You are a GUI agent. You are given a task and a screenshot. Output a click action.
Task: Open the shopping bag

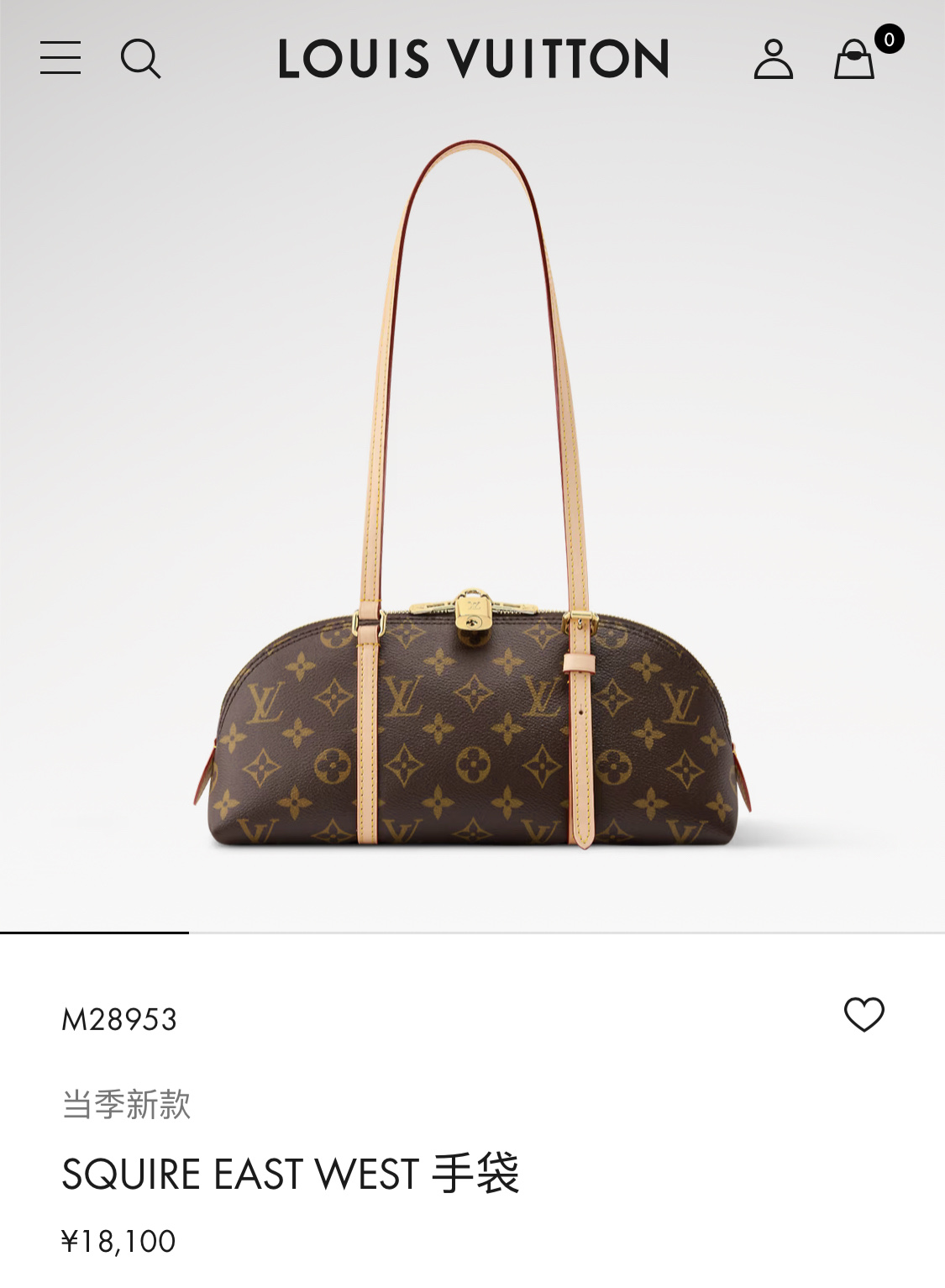pos(854,60)
